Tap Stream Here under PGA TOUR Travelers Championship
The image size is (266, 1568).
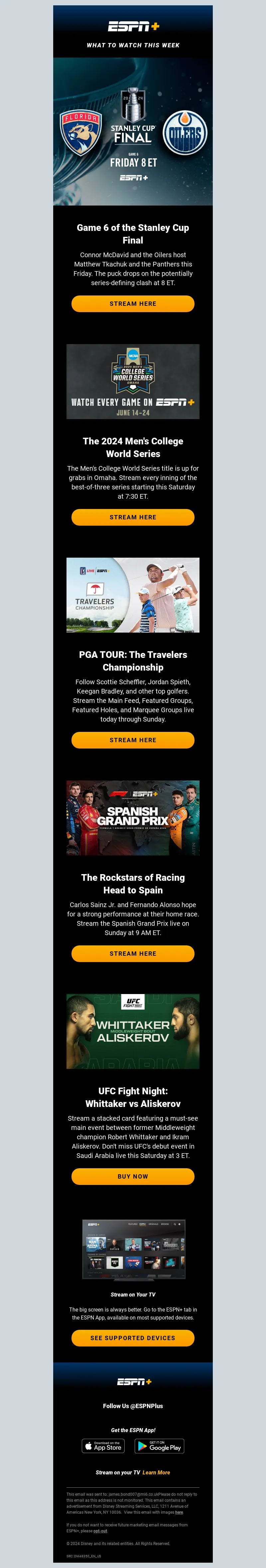click(x=132, y=740)
